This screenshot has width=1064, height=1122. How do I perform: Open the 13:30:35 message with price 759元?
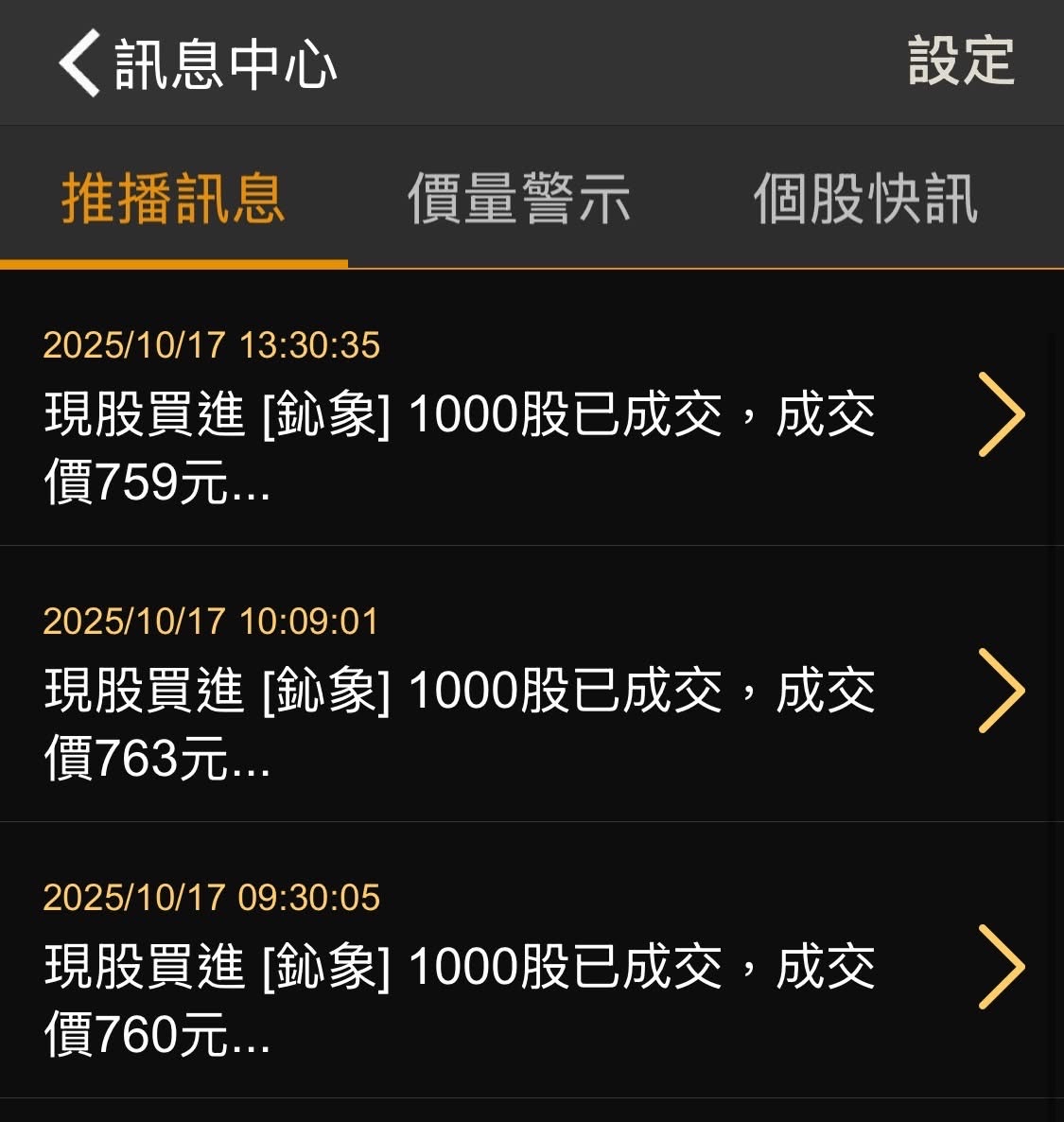pos(530,414)
